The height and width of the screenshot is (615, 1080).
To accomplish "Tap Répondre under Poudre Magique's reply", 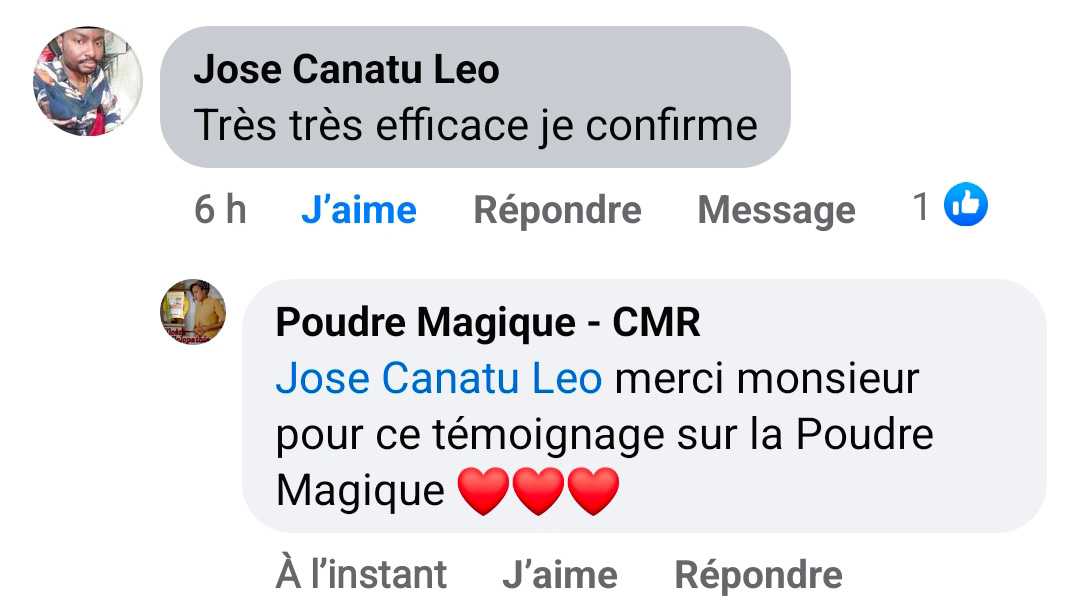I will (x=758, y=575).
